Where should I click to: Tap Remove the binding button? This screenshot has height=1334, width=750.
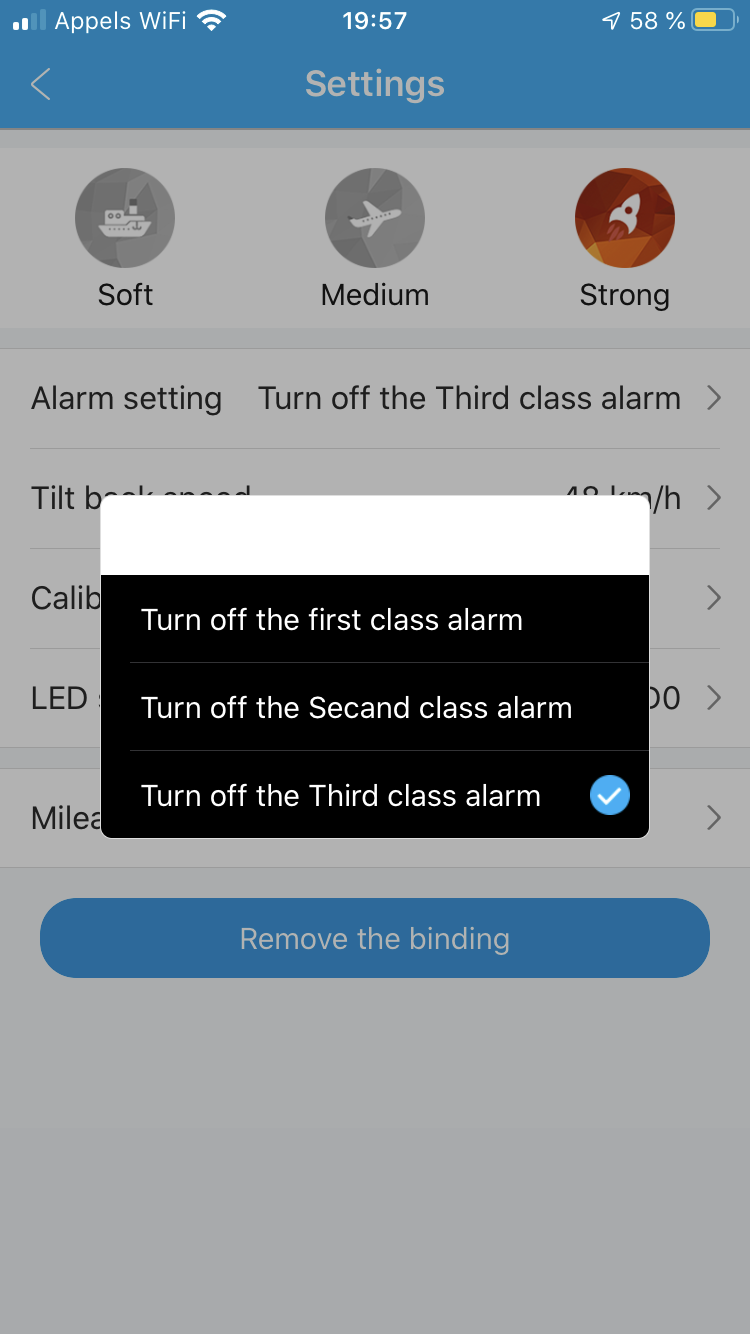pos(375,938)
